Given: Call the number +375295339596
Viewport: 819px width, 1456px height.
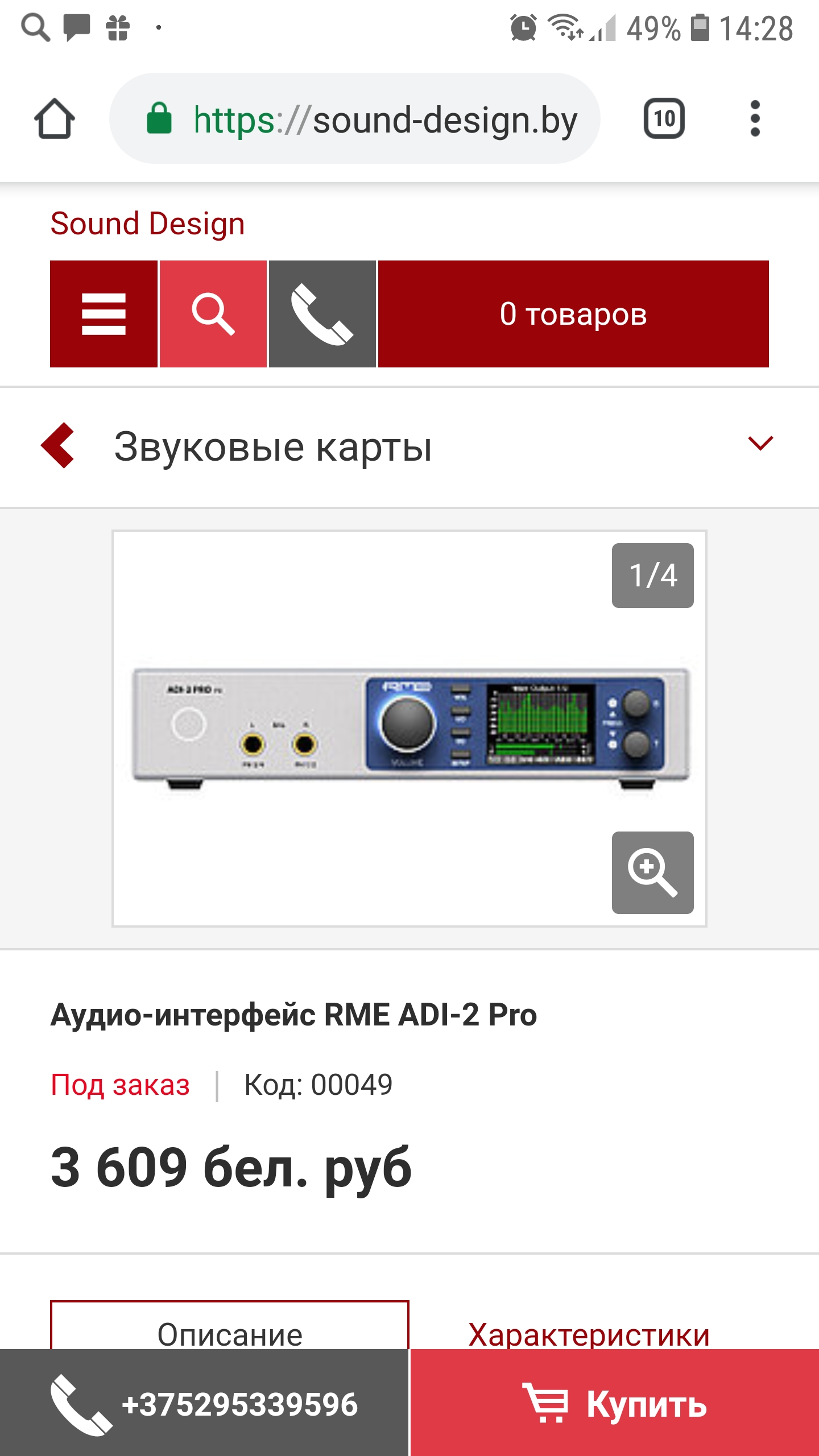Looking at the screenshot, I should tap(205, 1404).
